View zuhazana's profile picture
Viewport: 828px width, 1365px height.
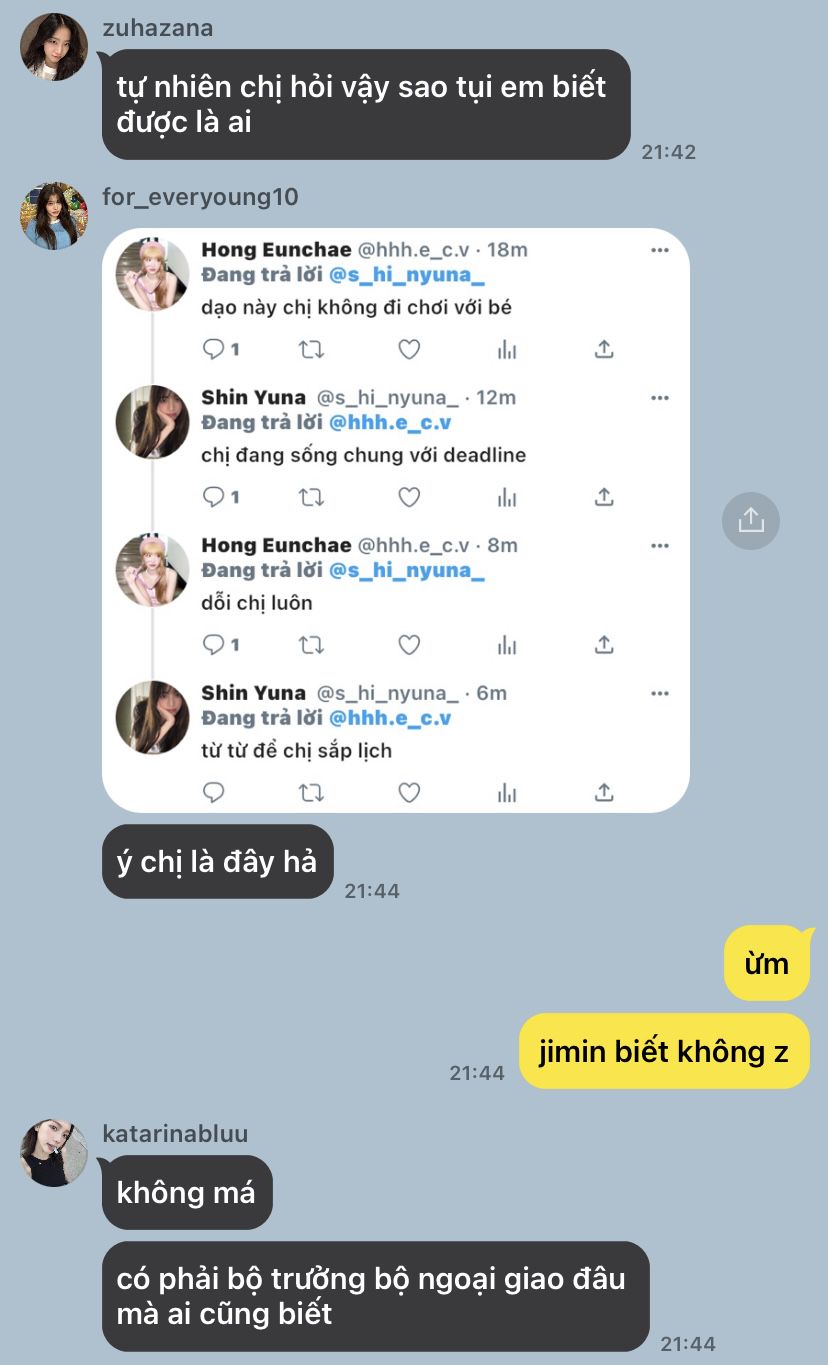pyautogui.click(x=54, y=47)
